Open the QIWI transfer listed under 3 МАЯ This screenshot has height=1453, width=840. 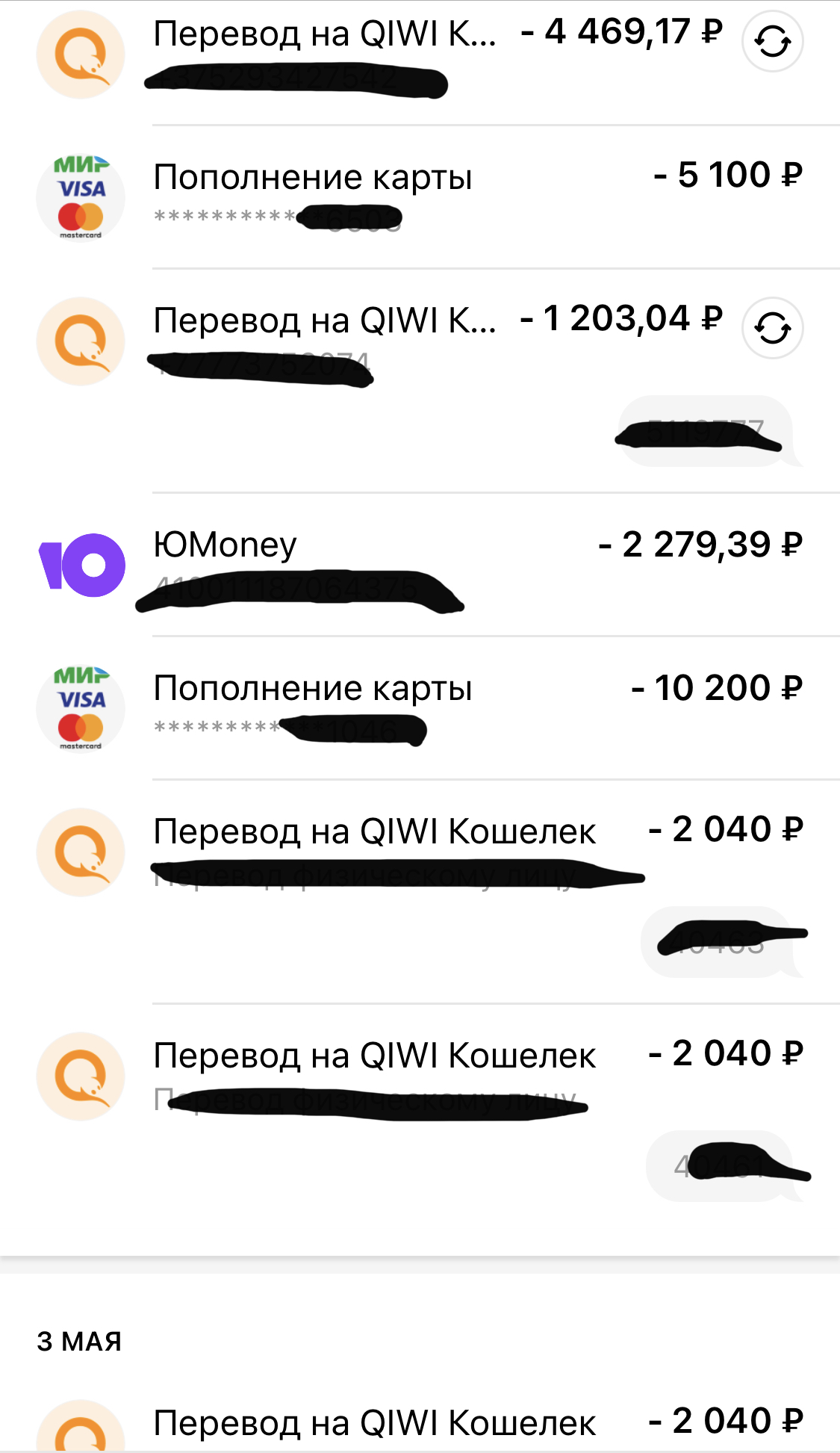pyautogui.click(x=420, y=1421)
